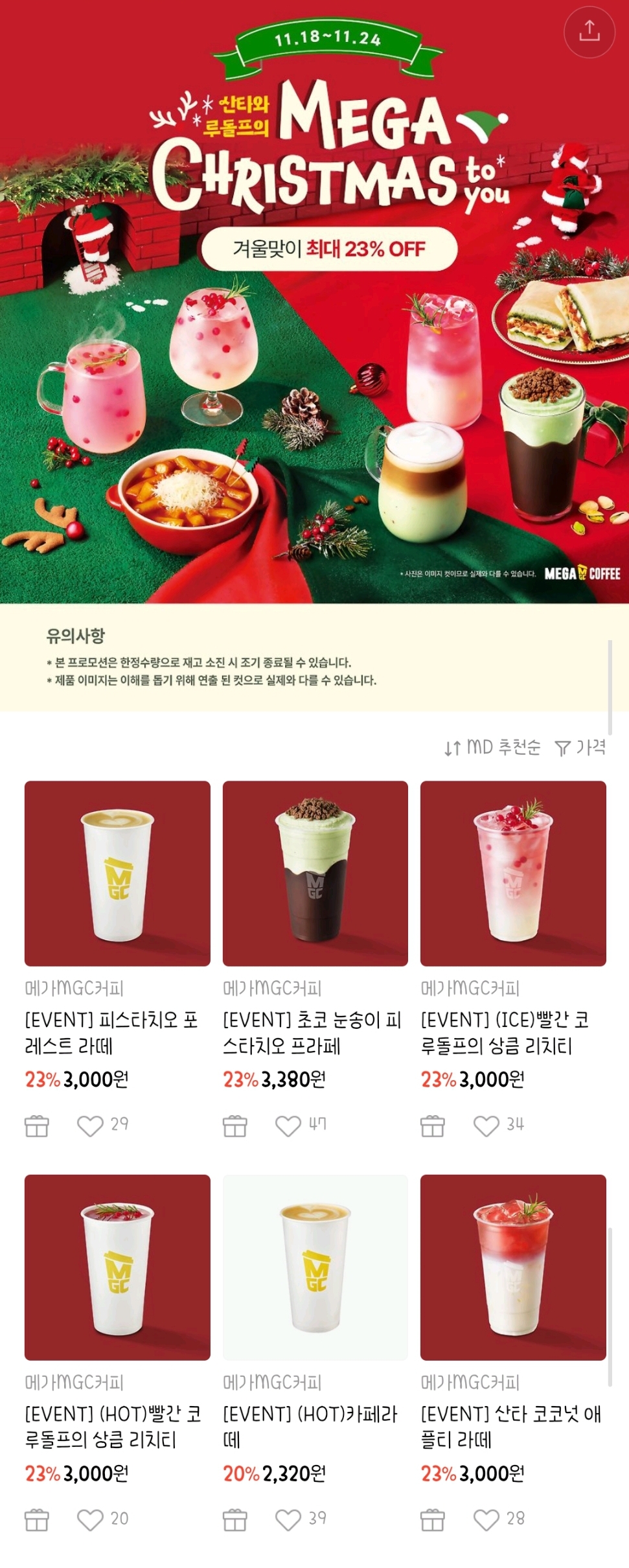629x1568 pixels.
Task: Like the 피스타치오 포레스트 라떼 item
Action: (90, 1126)
